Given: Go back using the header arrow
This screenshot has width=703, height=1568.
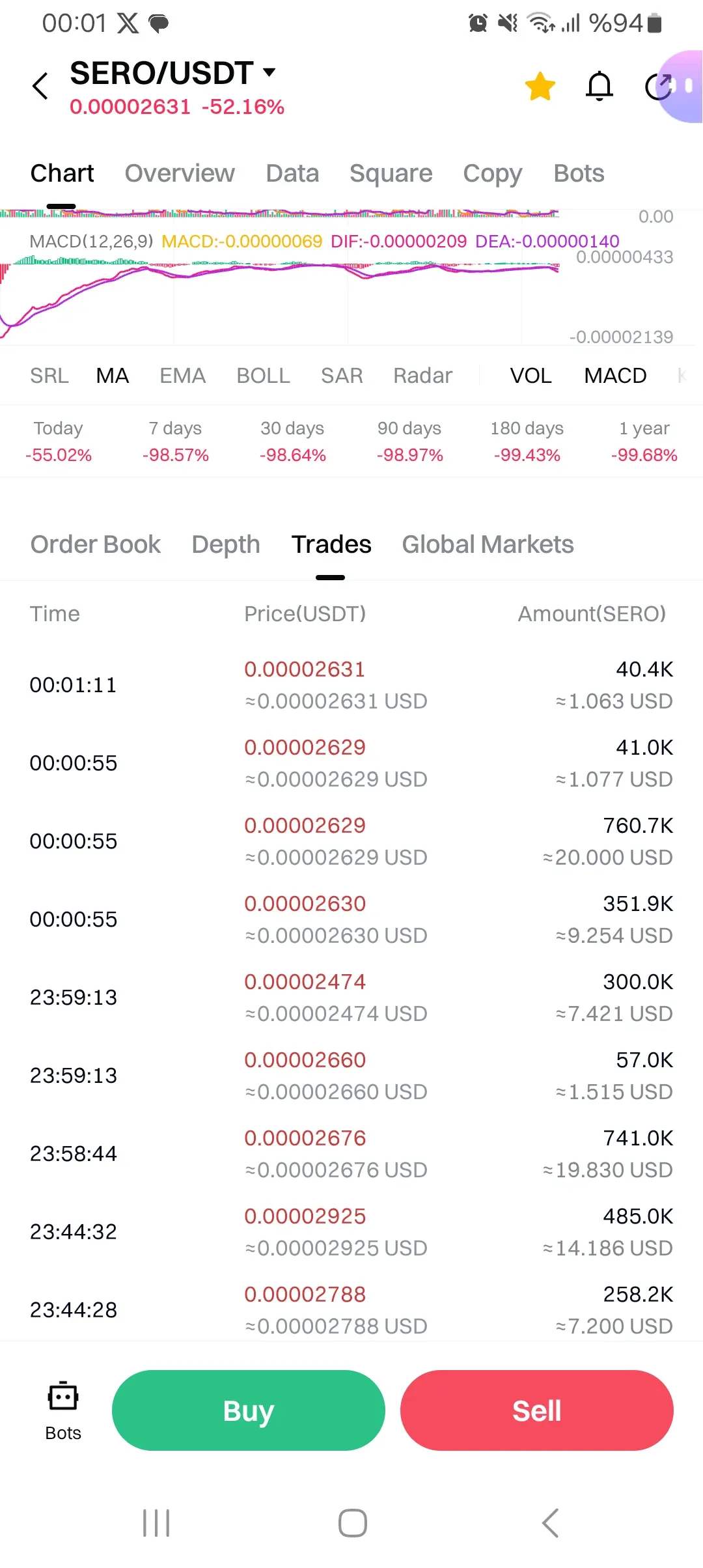Looking at the screenshot, I should click(x=40, y=86).
